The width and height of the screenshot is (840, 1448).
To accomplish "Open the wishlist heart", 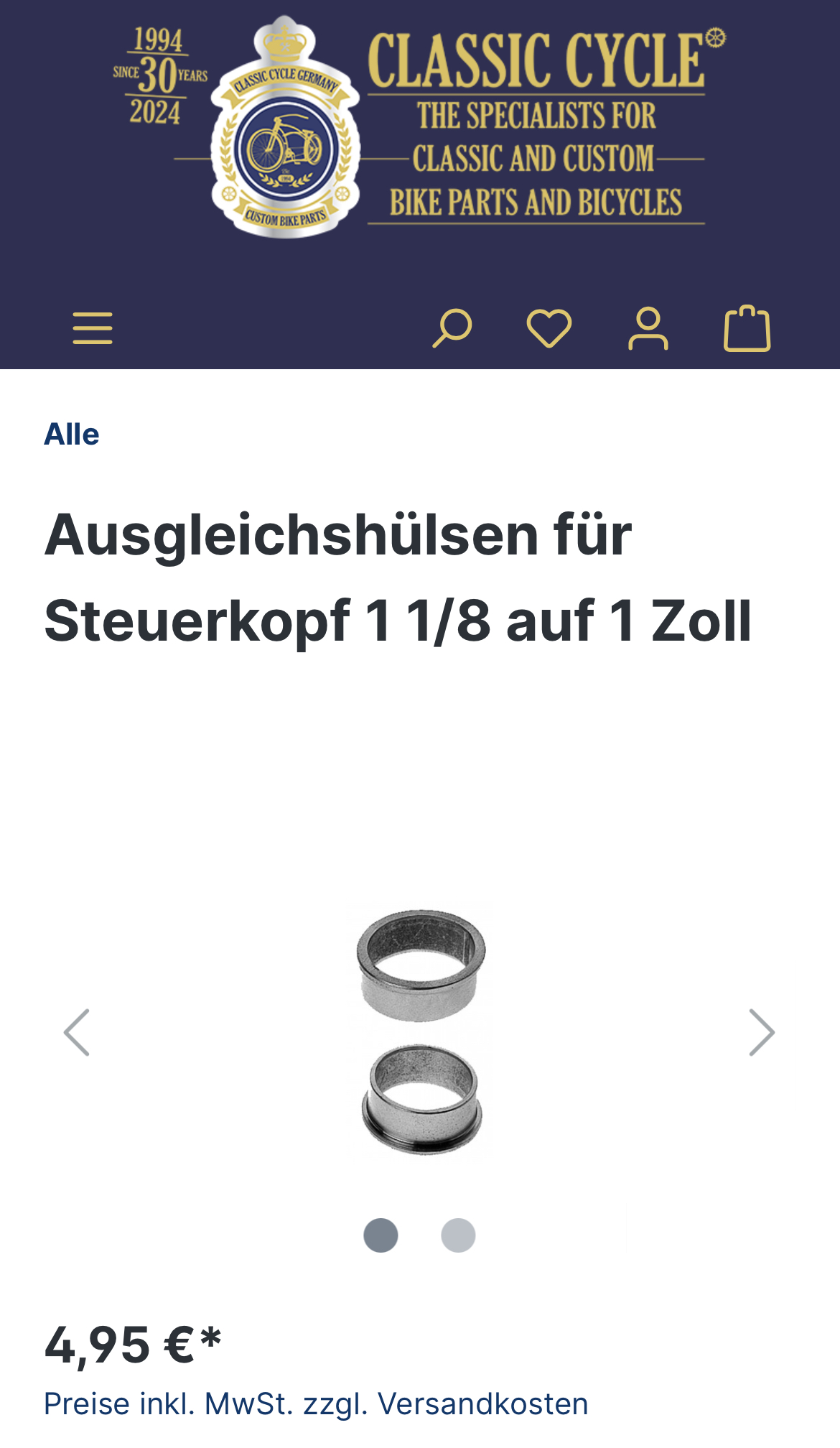I will click(549, 328).
